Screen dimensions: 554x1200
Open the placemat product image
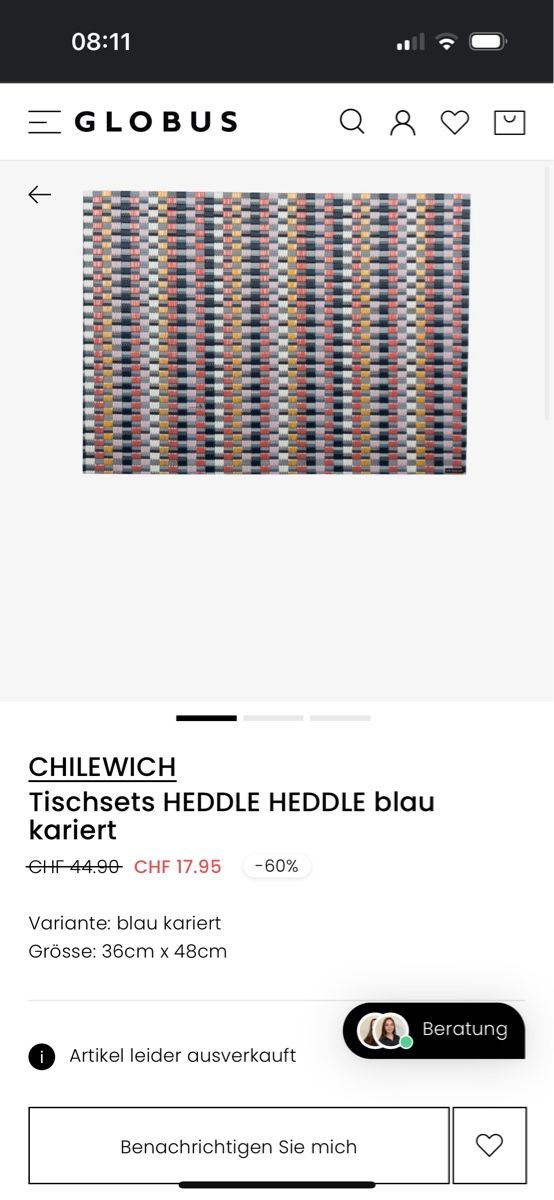tap(276, 332)
